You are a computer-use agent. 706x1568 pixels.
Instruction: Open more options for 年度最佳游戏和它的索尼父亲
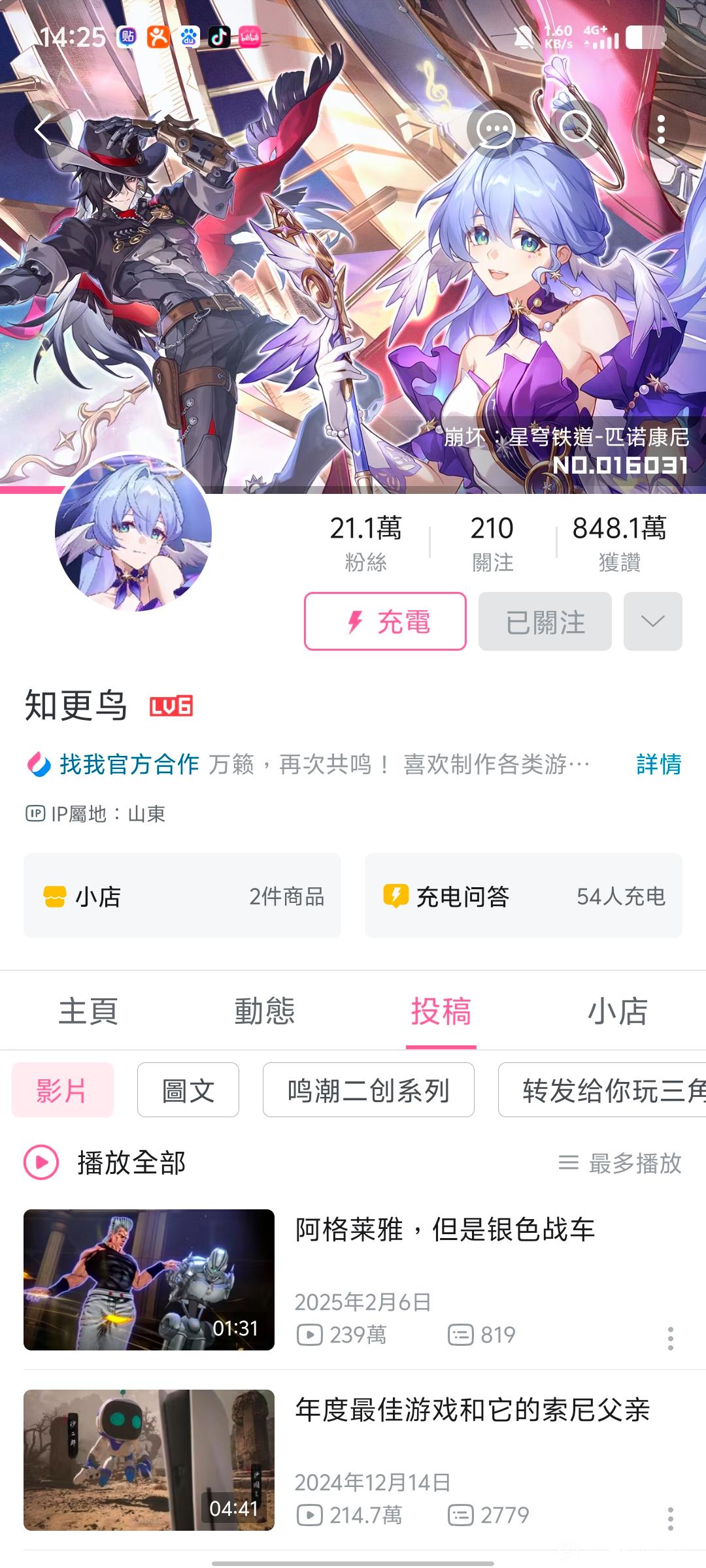670,1518
